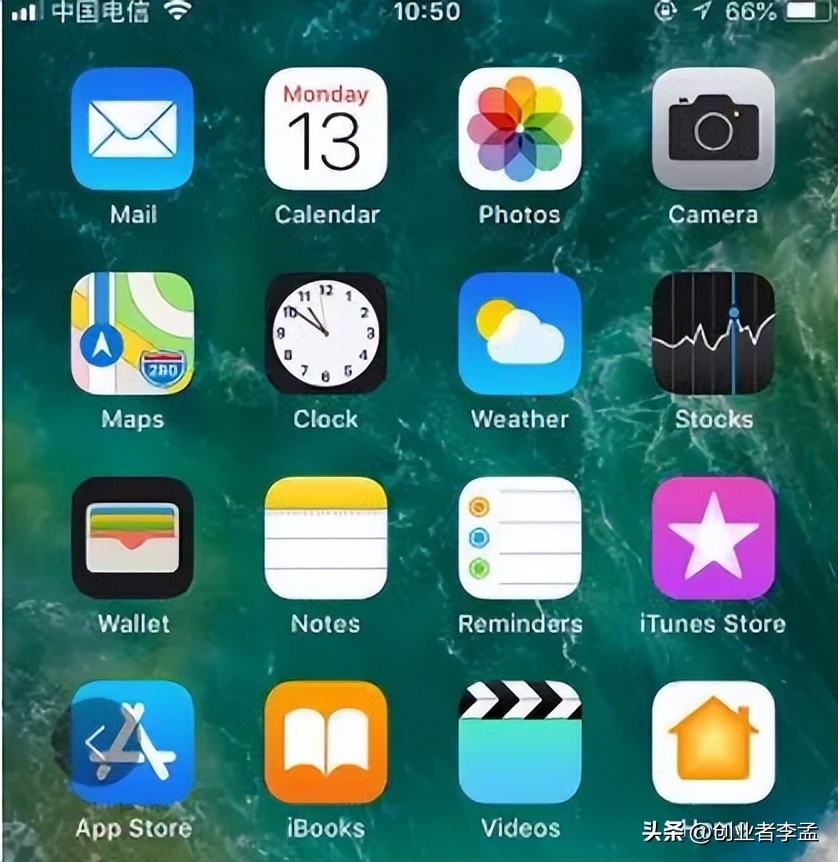Open the Mail app
Image resolution: width=838 pixels, height=862 pixels.
(x=132, y=129)
